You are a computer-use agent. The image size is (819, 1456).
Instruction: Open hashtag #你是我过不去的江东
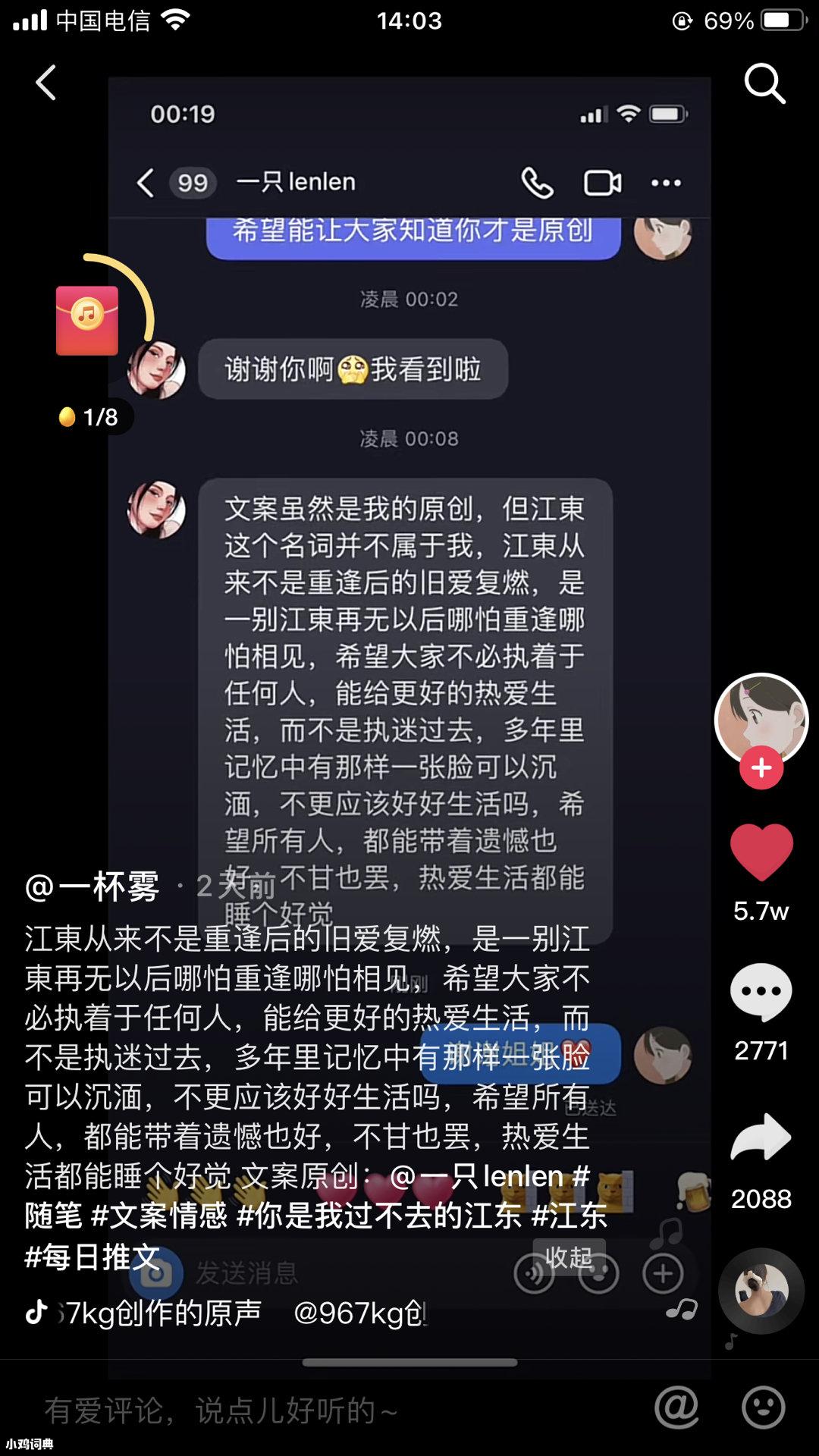(379, 1216)
